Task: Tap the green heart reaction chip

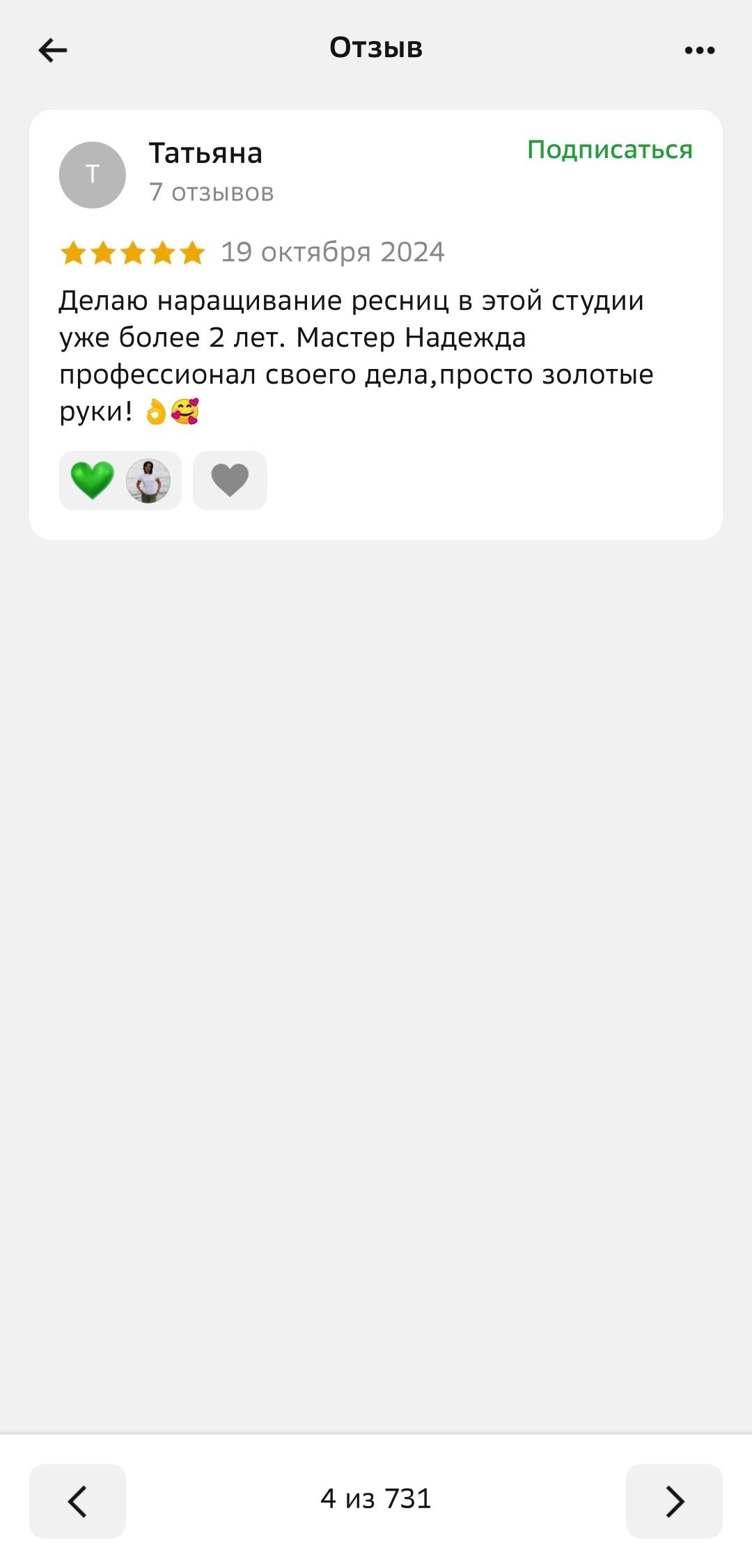Action: pyautogui.click(x=120, y=480)
